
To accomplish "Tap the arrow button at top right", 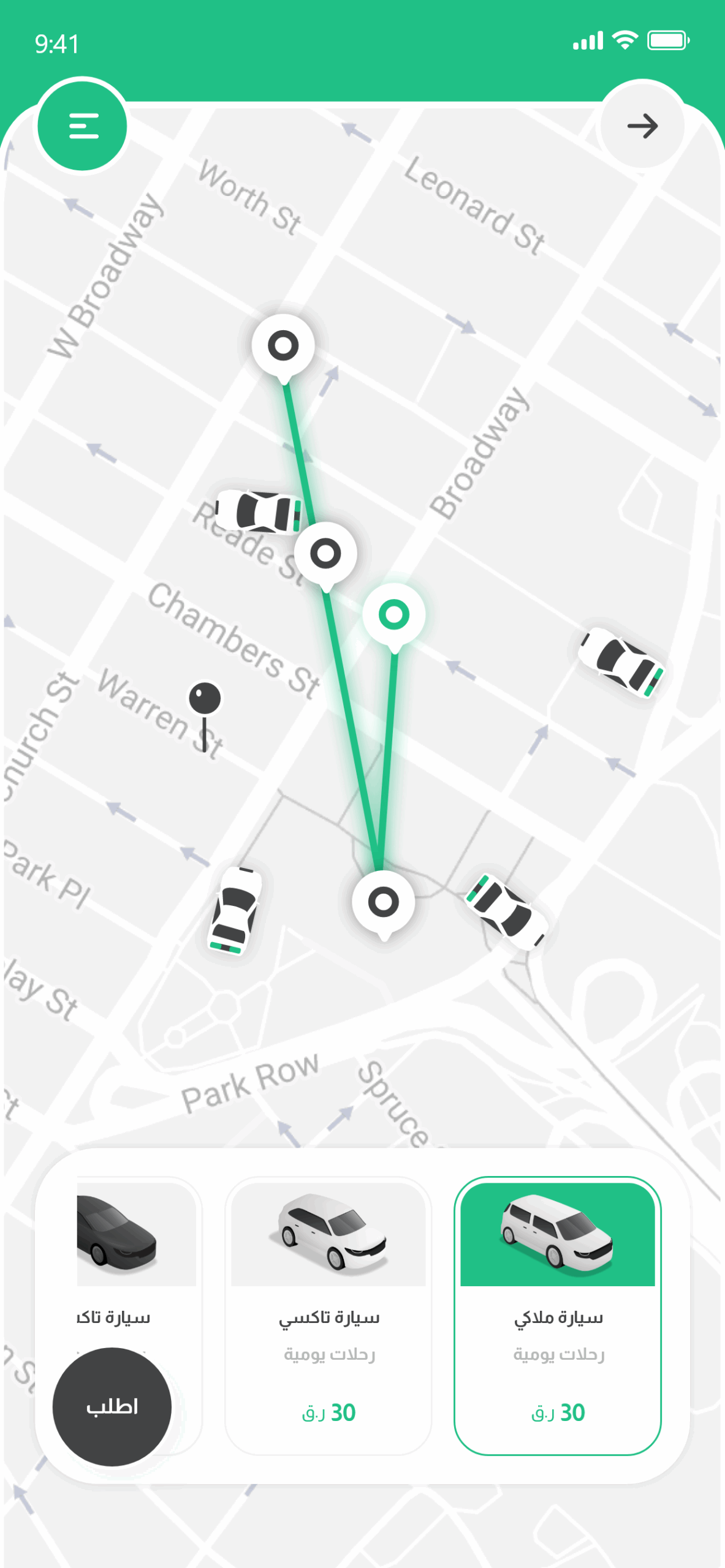I will pos(642,126).
